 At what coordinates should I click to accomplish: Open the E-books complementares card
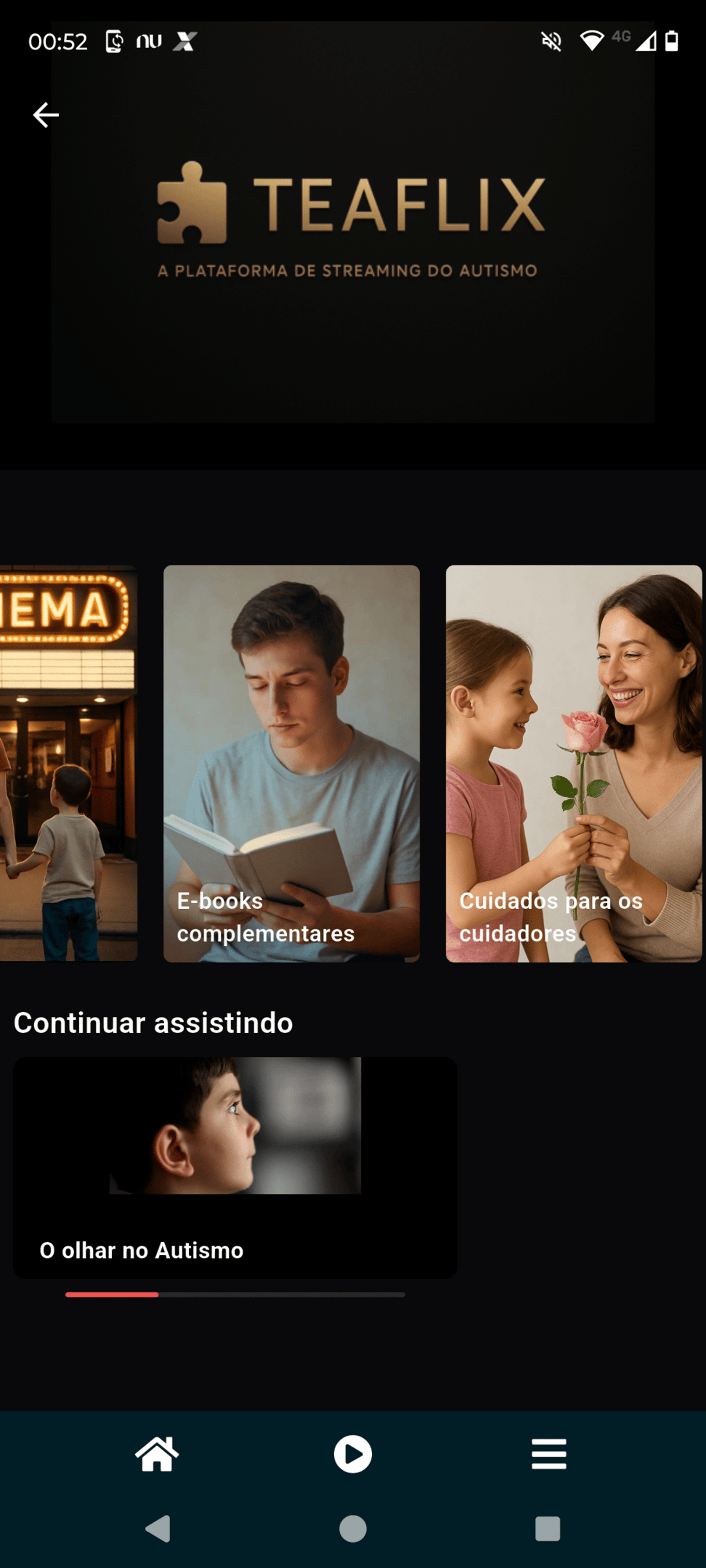(291, 763)
